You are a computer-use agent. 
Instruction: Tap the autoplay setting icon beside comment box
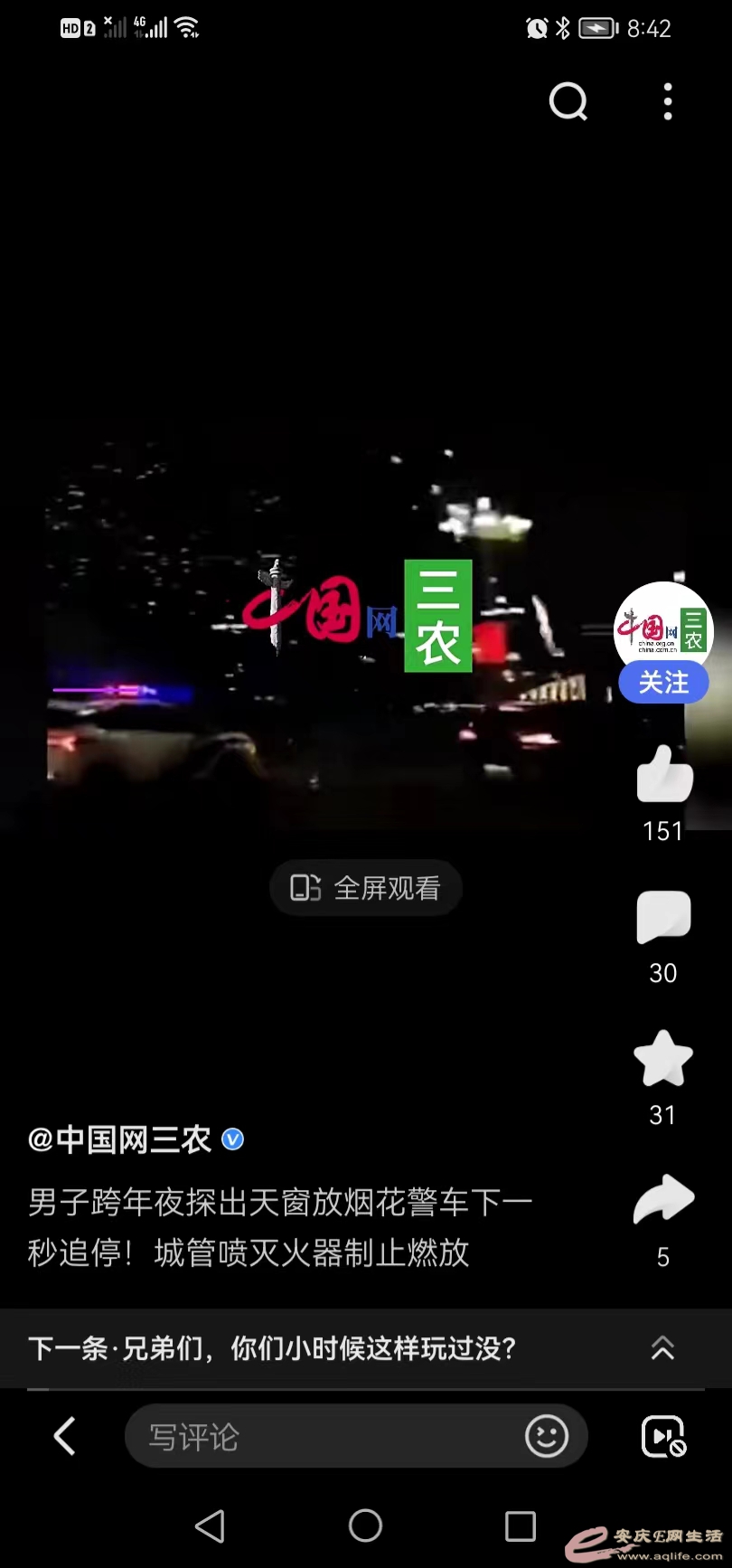pyautogui.click(x=663, y=1436)
